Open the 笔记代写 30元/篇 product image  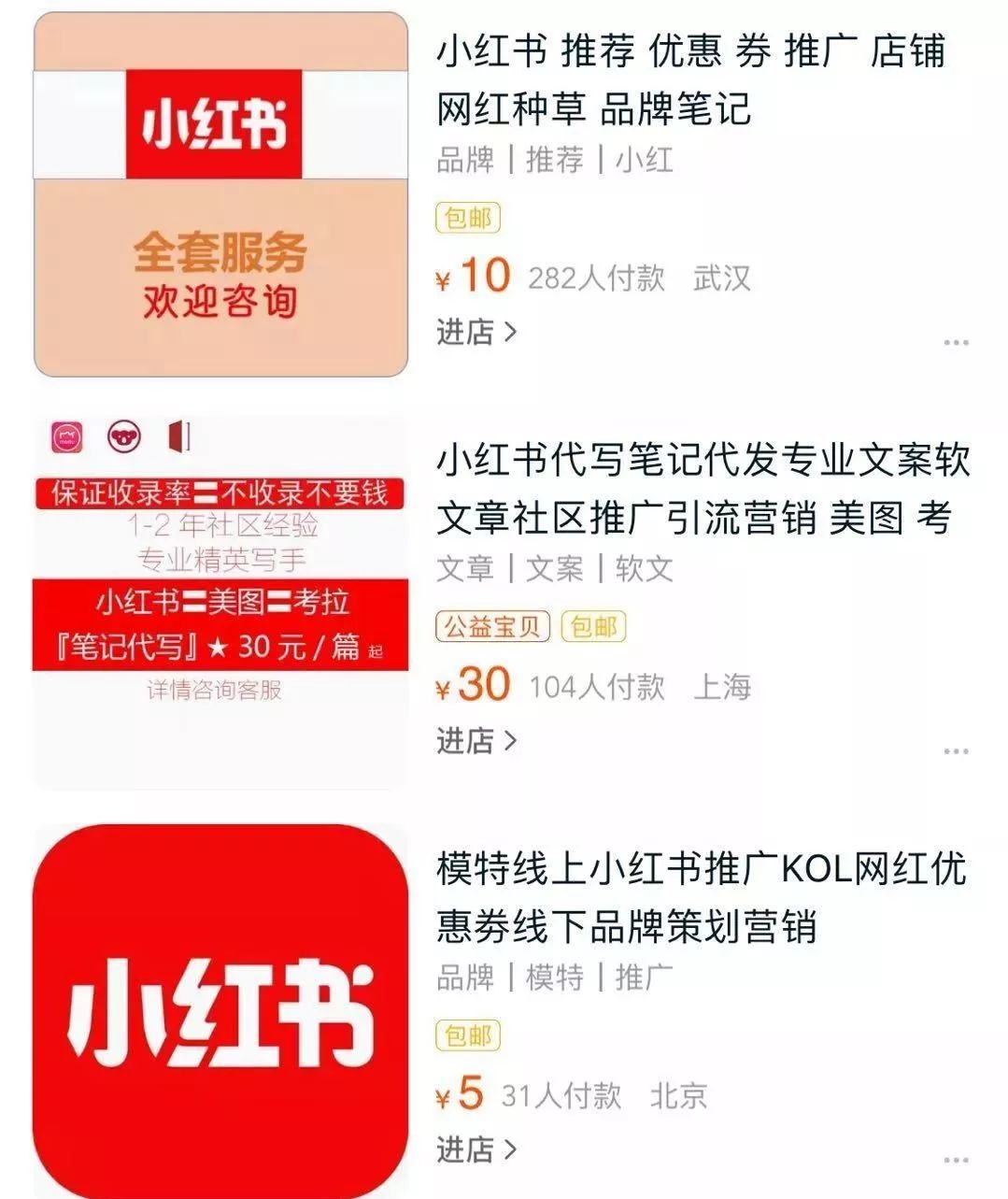pos(220,603)
